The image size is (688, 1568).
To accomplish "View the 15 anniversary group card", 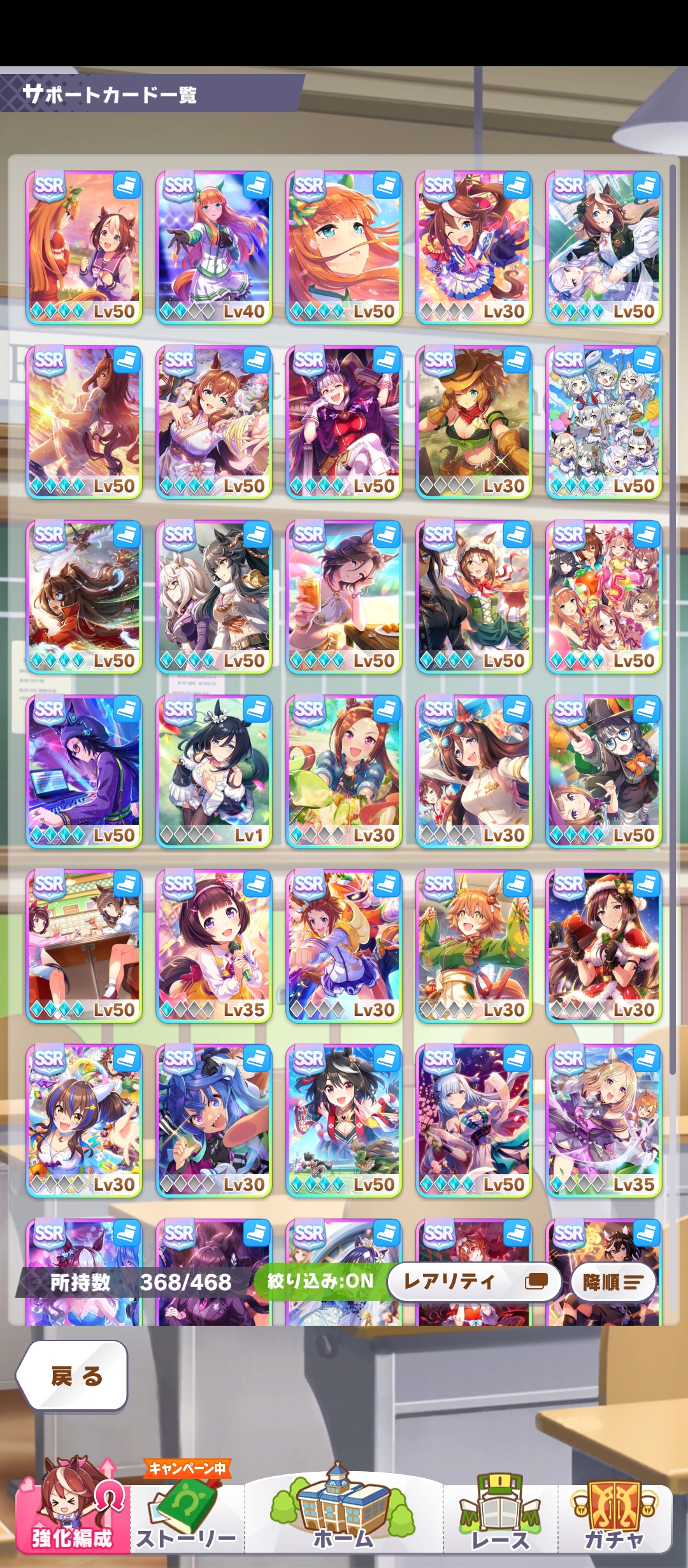I will [x=604, y=597].
